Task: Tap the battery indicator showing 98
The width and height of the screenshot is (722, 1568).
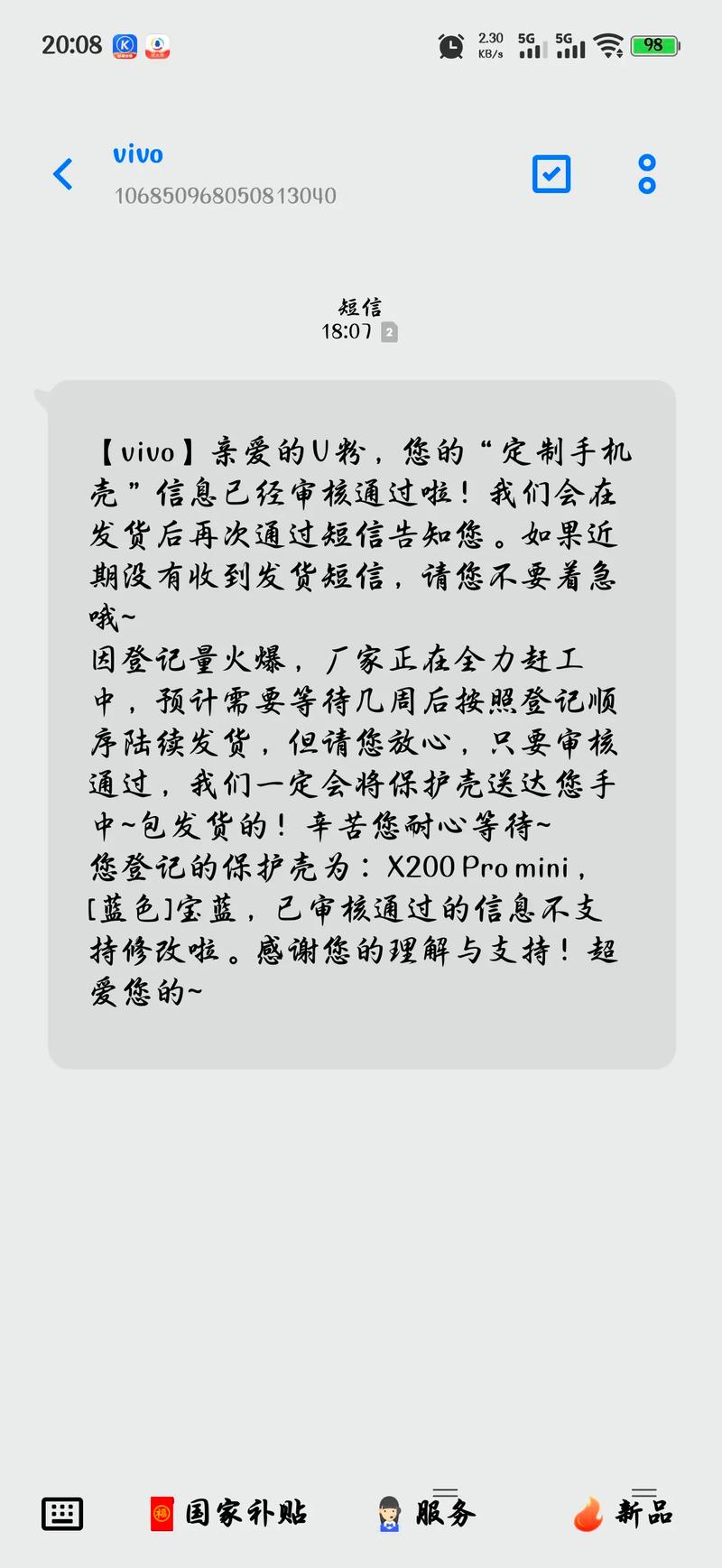Action: tap(654, 44)
